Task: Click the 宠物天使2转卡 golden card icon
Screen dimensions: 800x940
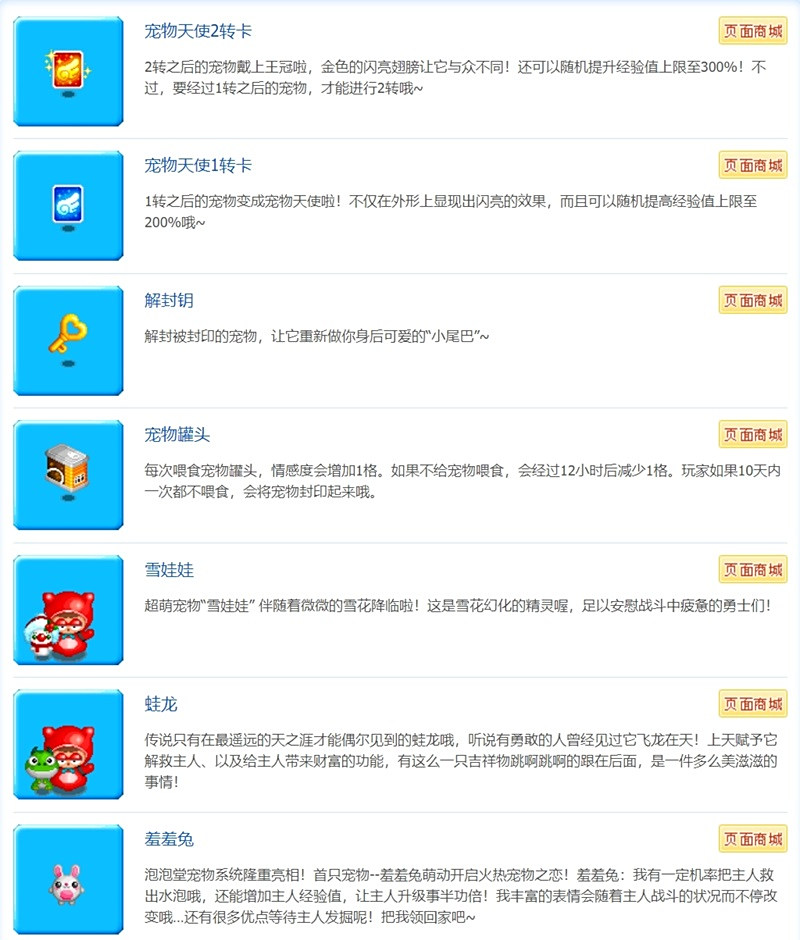Action: (67, 68)
